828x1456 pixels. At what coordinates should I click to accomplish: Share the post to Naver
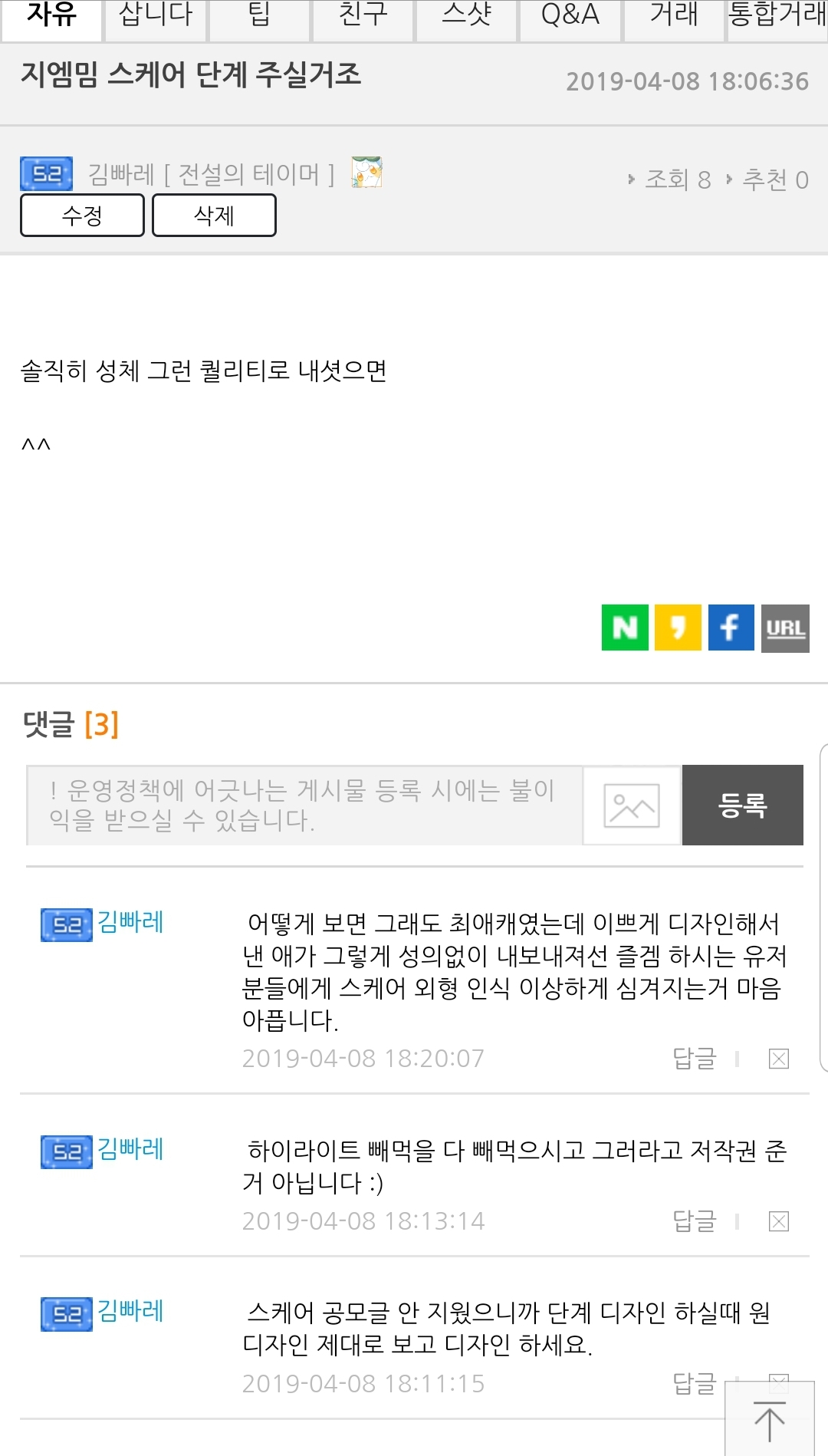tap(625, 628)
